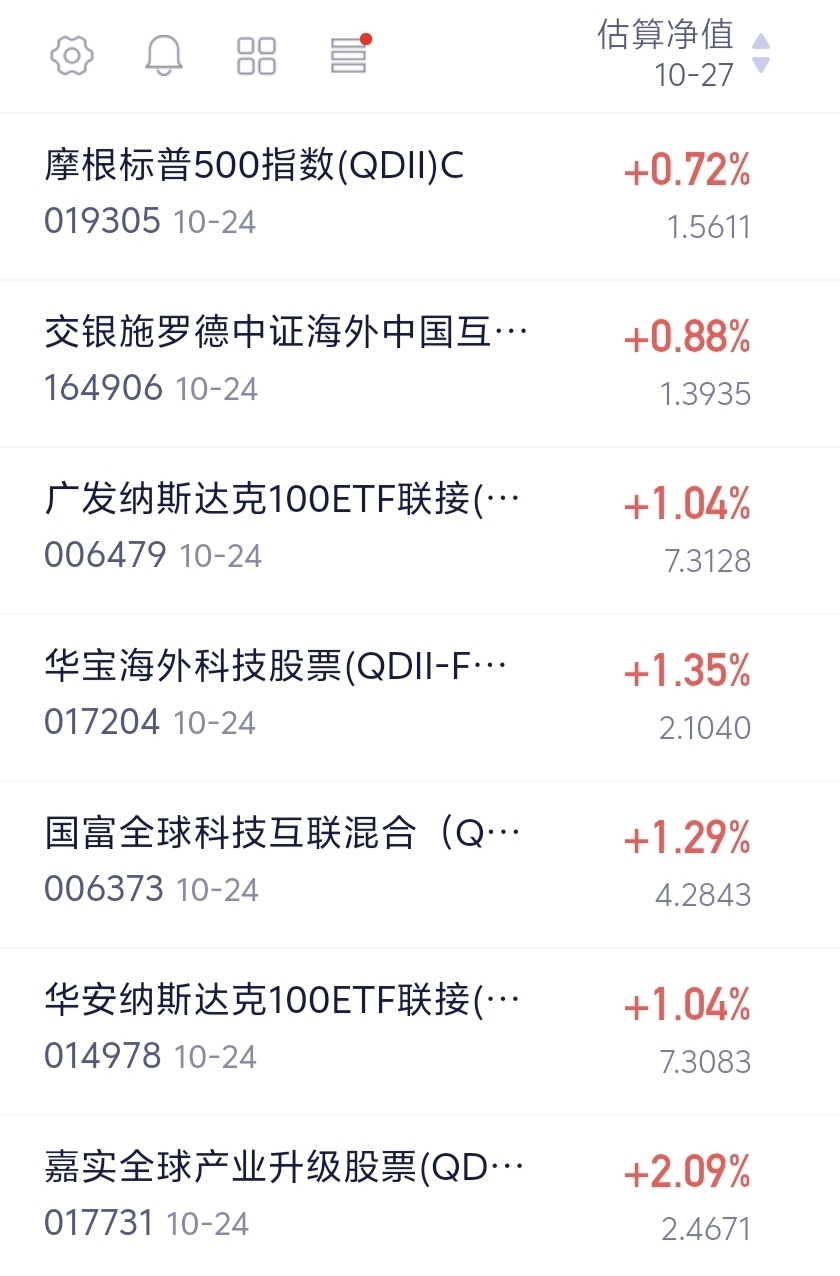Open the notifications bell

(164, 56)
